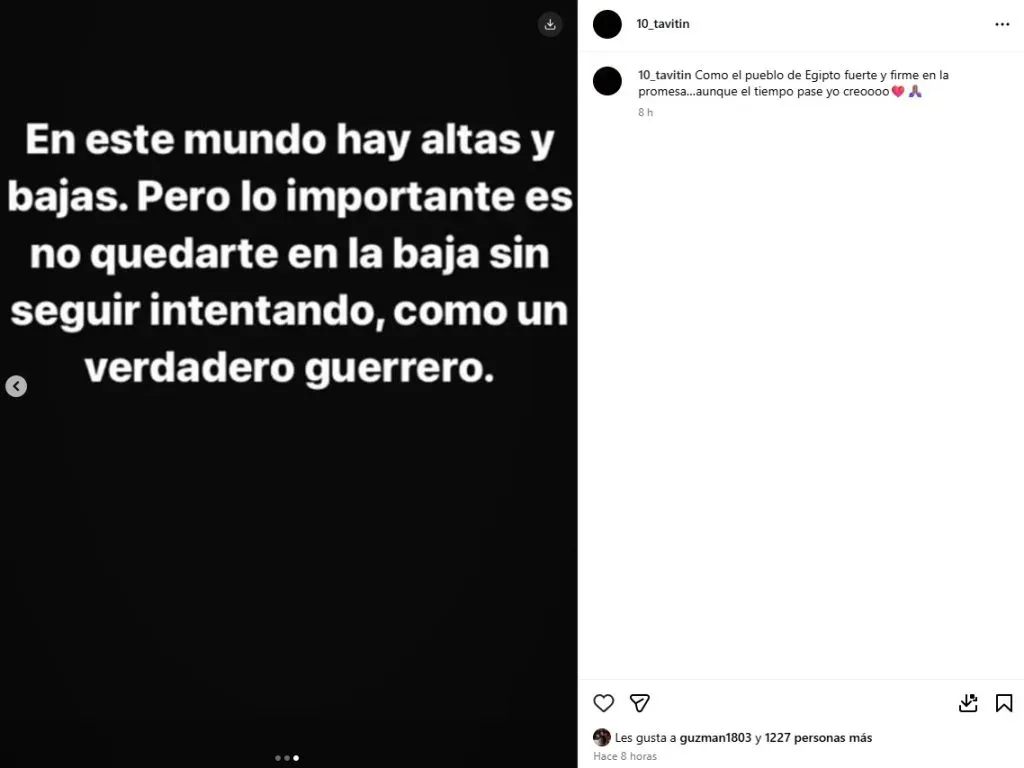This screenshot has height=768, width=1024.
Task: Open the three-dot options menu
Action: [1002, 24]
